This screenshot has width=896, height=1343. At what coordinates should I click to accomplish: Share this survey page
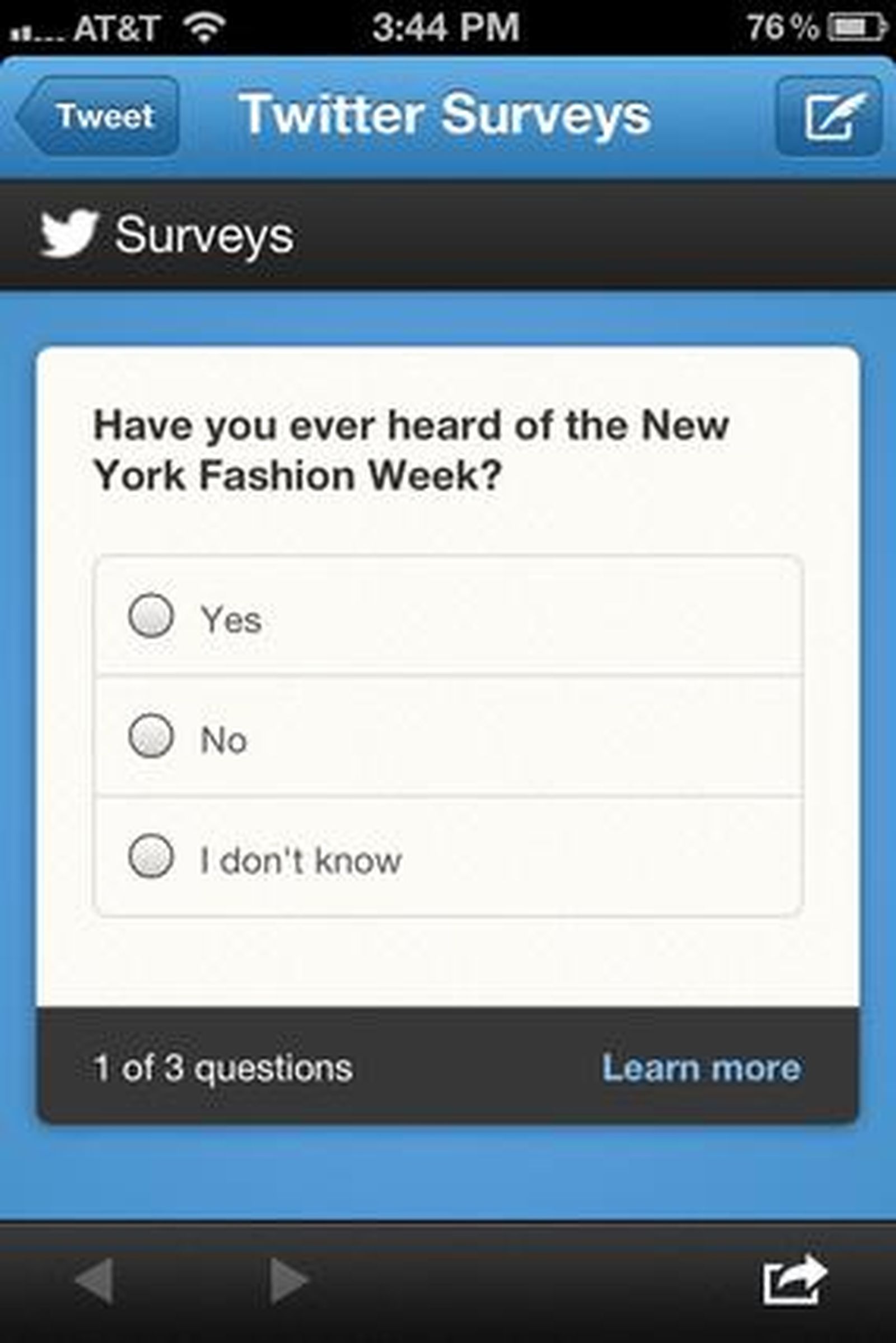[794, 1280]
